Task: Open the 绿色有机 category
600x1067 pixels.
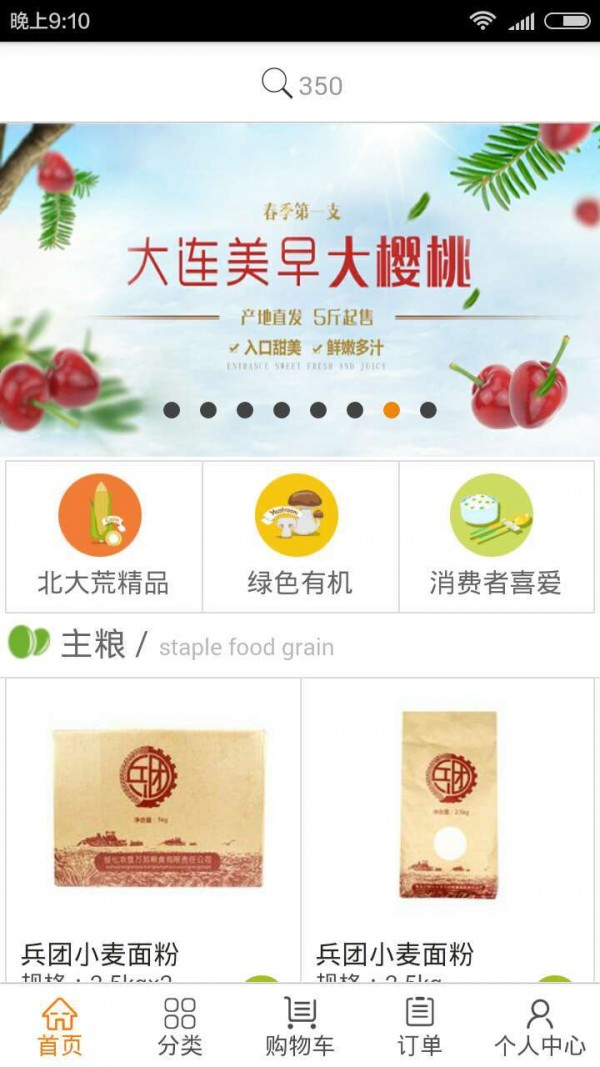Action: pyautogui.click(x=300, y=536)
